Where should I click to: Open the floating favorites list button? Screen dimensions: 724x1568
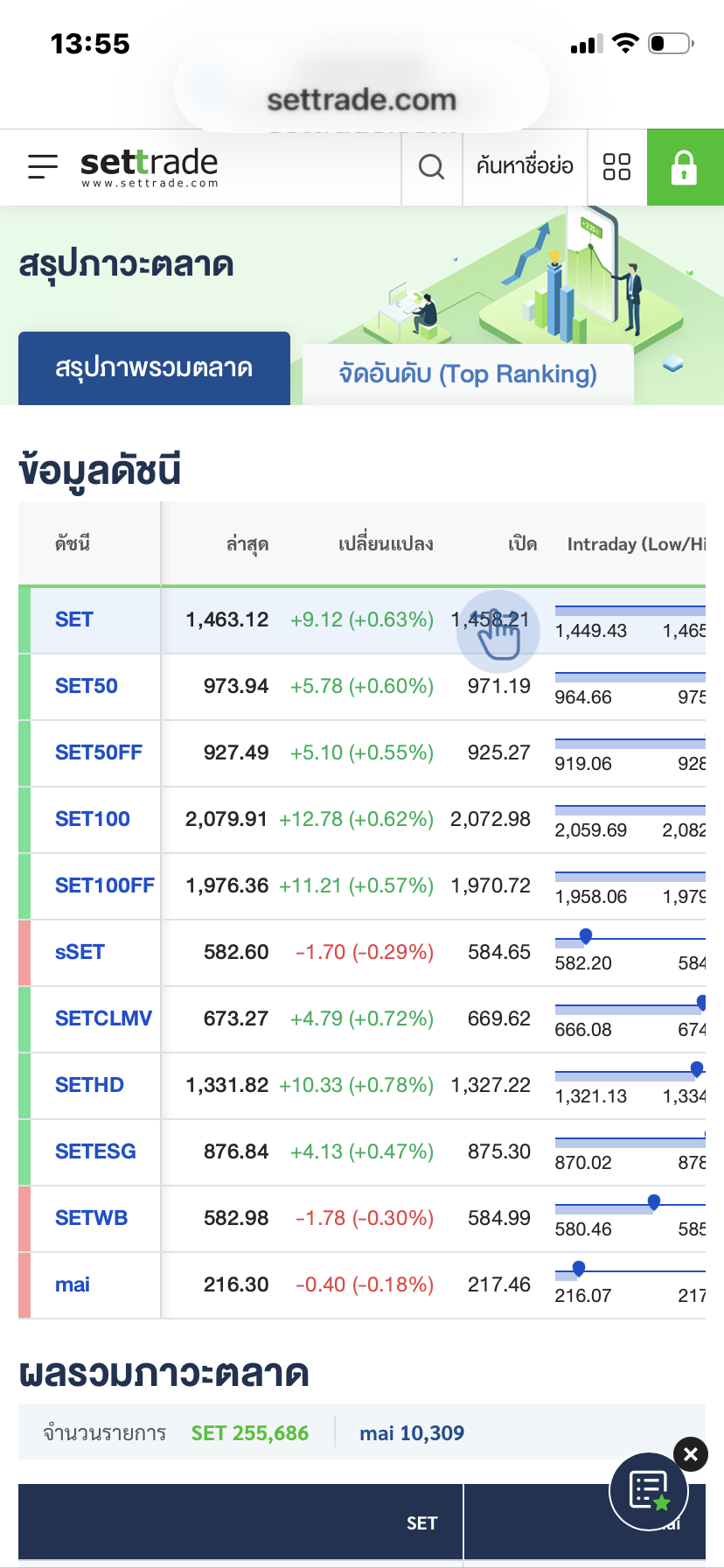tap(649, 1491)
